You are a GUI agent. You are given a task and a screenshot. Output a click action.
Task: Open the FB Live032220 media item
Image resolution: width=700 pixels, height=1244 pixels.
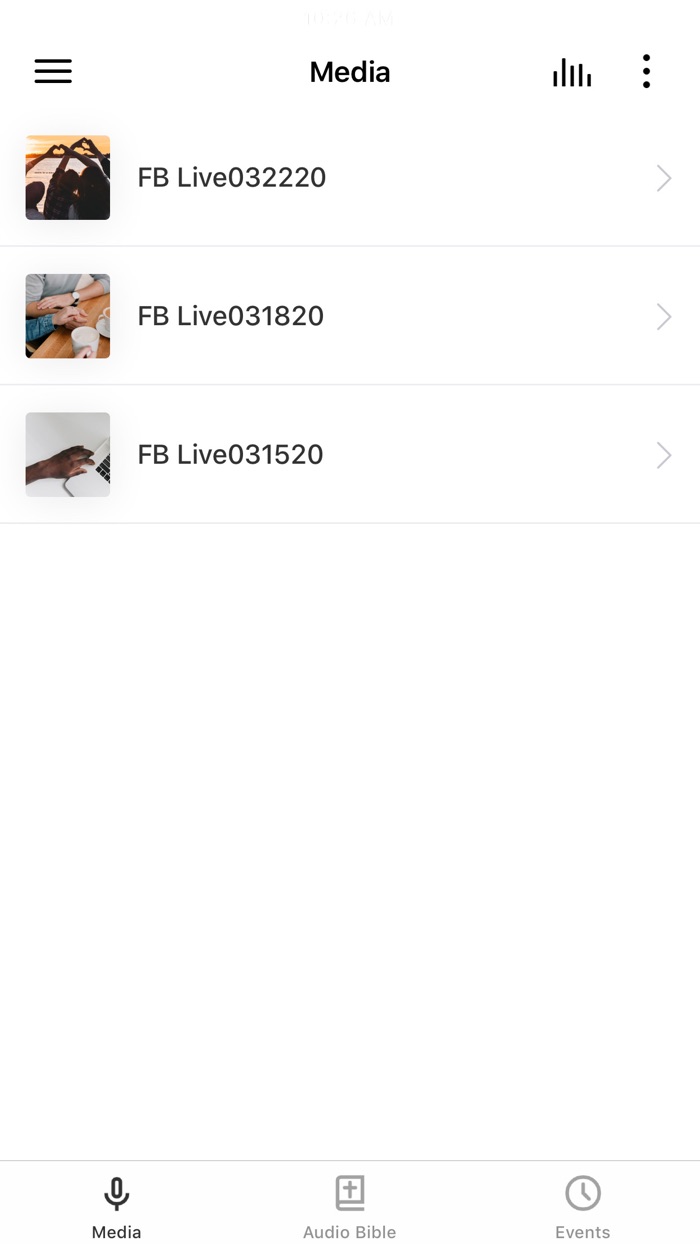(350, 178)
